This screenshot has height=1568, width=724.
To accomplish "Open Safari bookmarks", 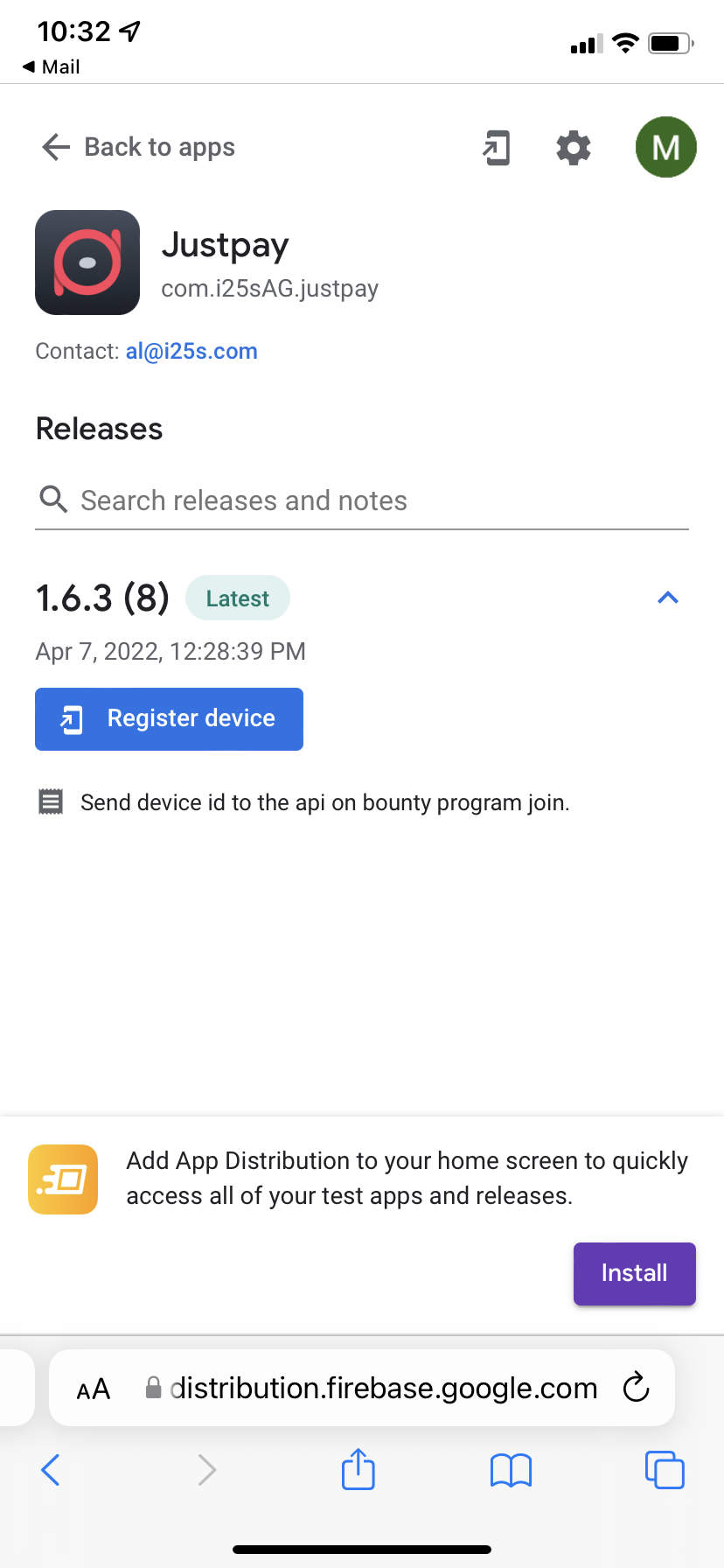I will 511,1470.
